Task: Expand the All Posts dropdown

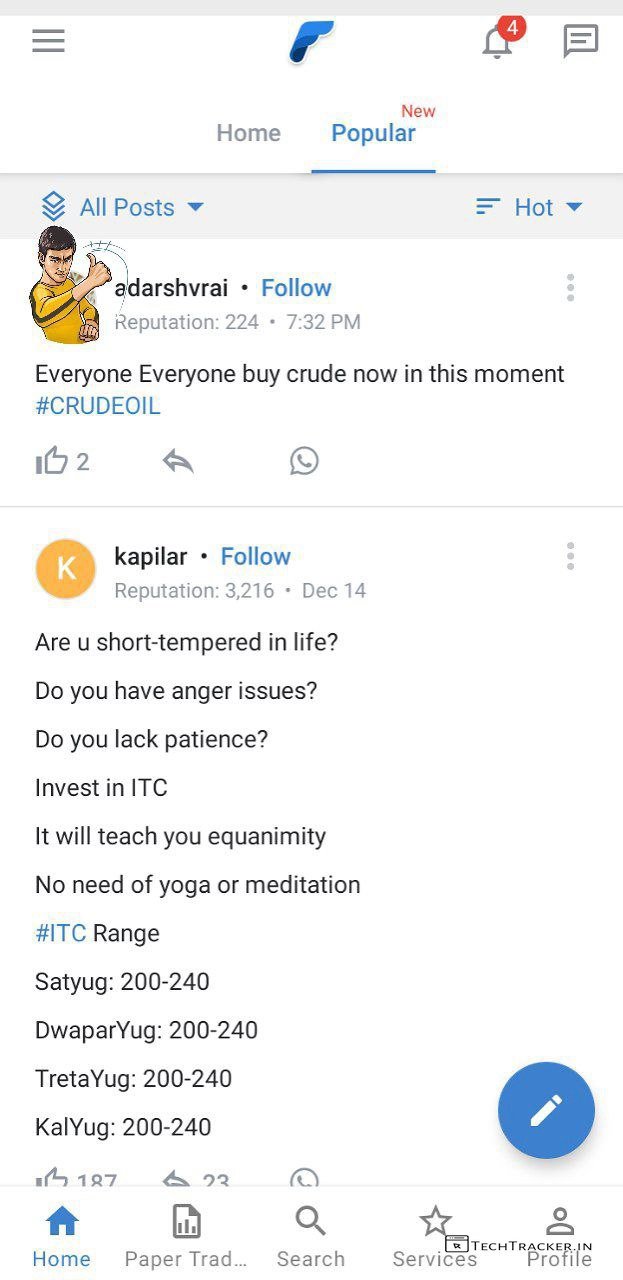Action: click(x=122, y=207)
